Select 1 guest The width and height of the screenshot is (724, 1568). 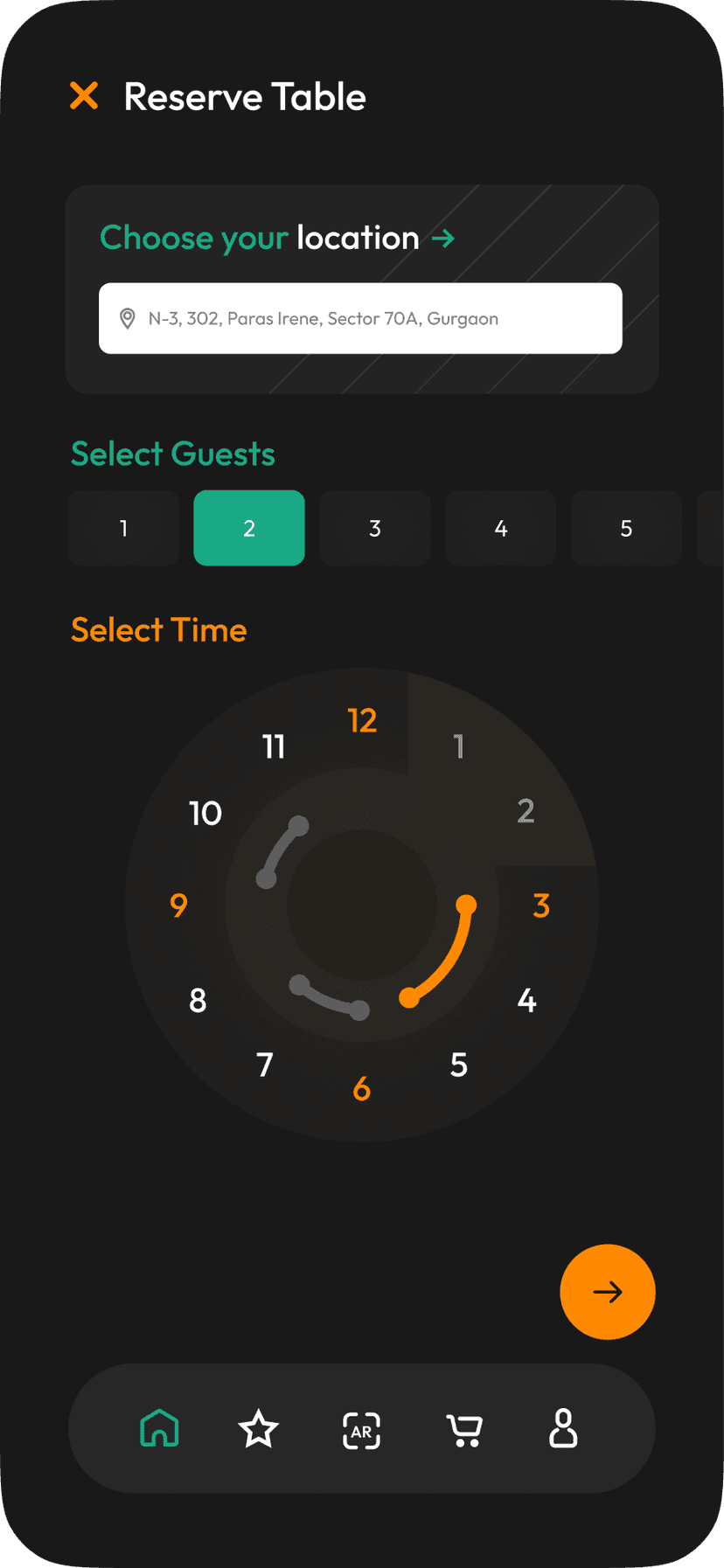(x=124, y=528)
